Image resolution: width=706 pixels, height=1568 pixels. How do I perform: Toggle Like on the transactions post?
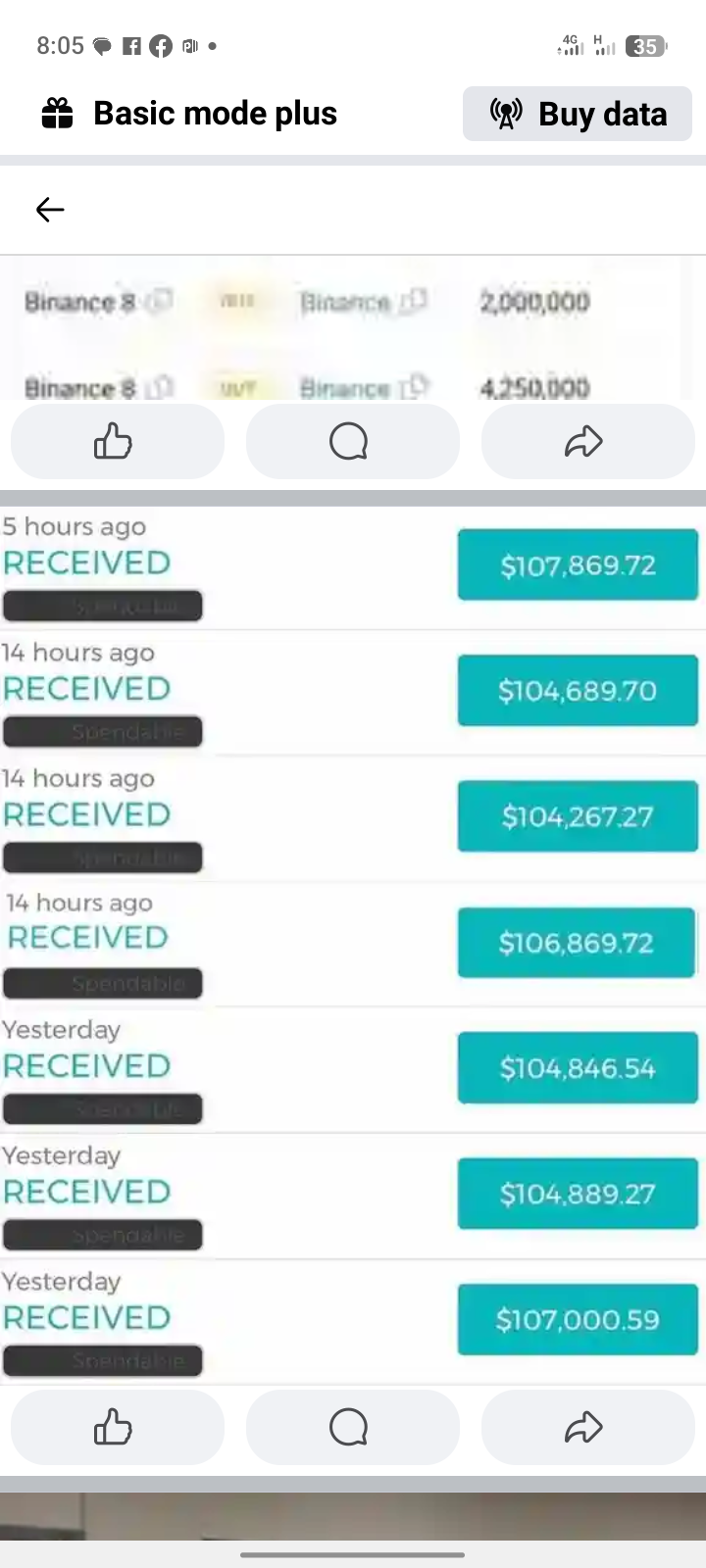click(x=117, y=1427)
